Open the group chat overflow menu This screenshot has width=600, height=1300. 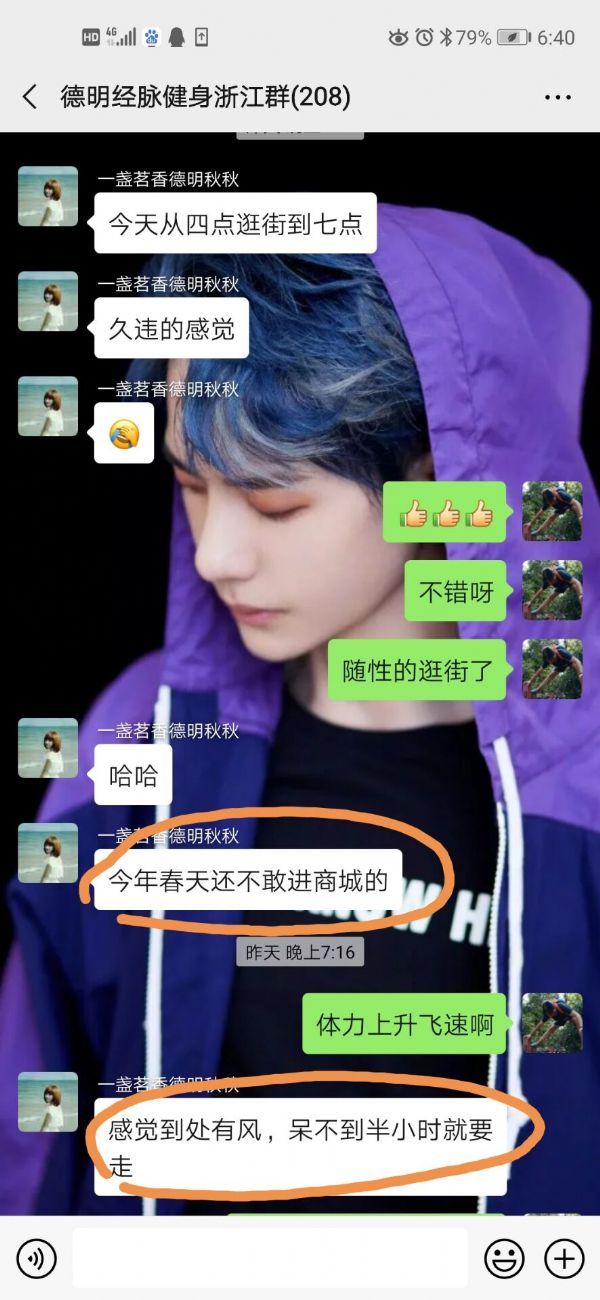pyautogui.click(x=557, y=97)
